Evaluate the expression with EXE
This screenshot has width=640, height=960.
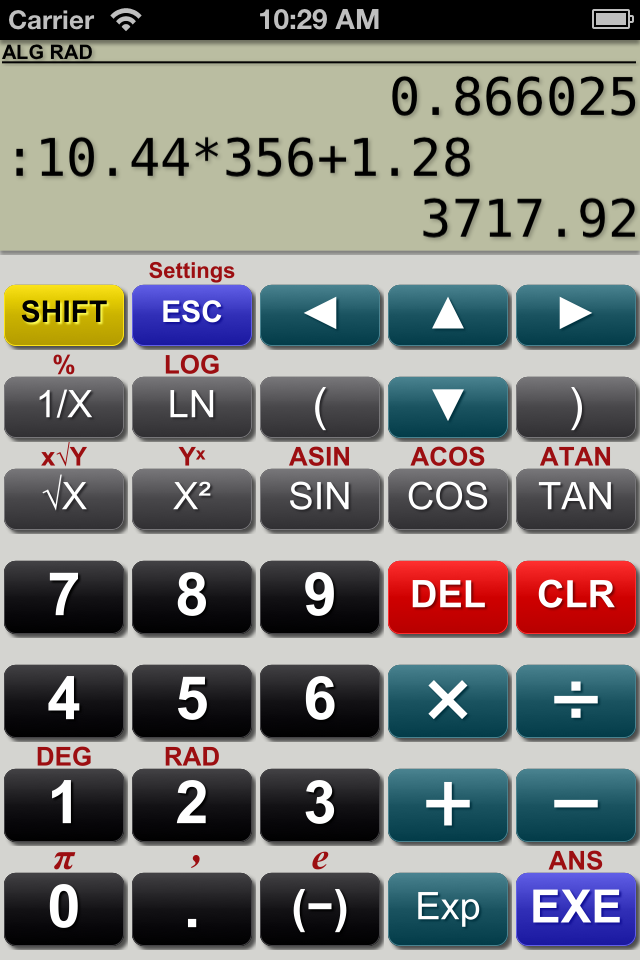point(576,907)
